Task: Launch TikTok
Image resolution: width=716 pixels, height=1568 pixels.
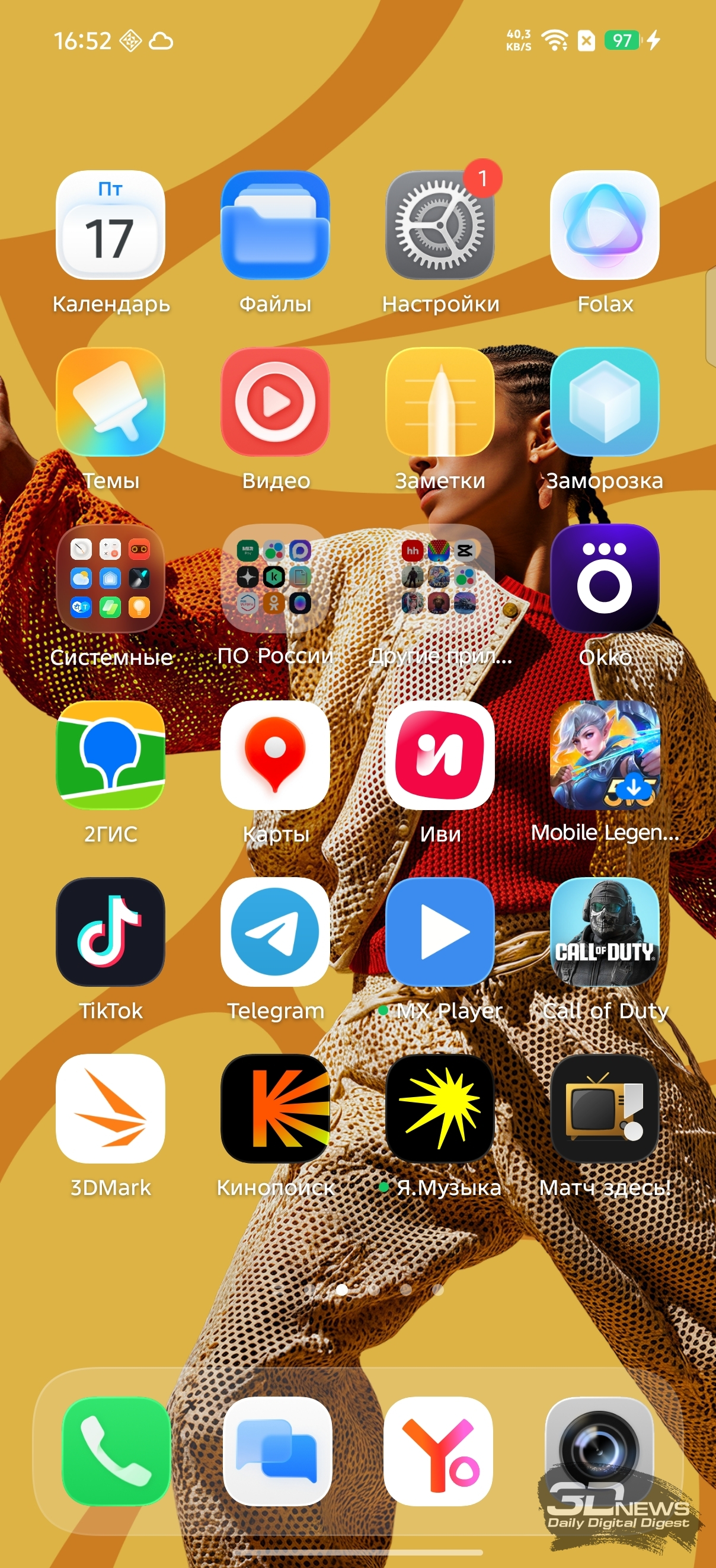Action: [110, 931]
